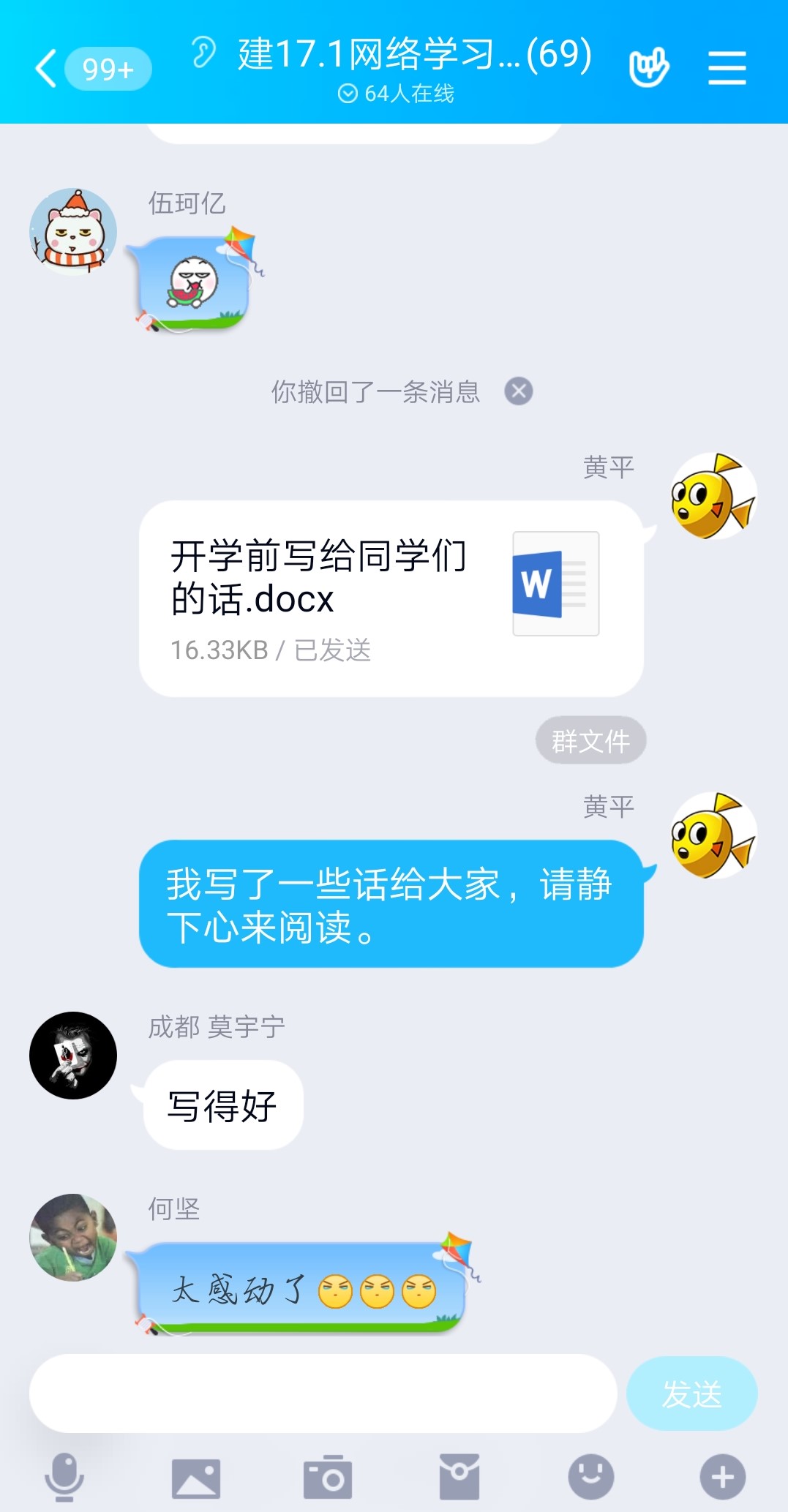
Task: Open the camera to take a photo
Action: point(328,1478)
